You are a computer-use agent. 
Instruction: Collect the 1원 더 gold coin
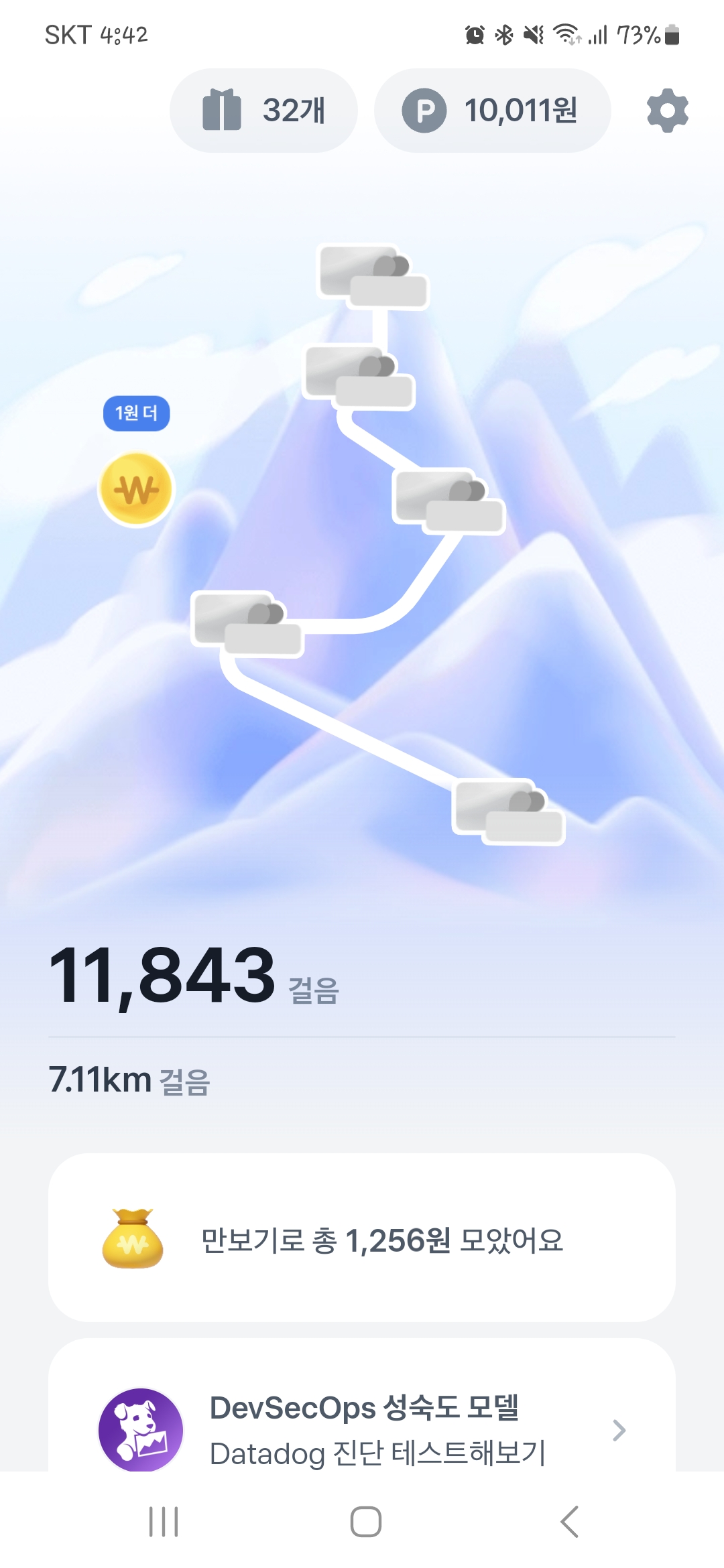(x=137, y=489)
